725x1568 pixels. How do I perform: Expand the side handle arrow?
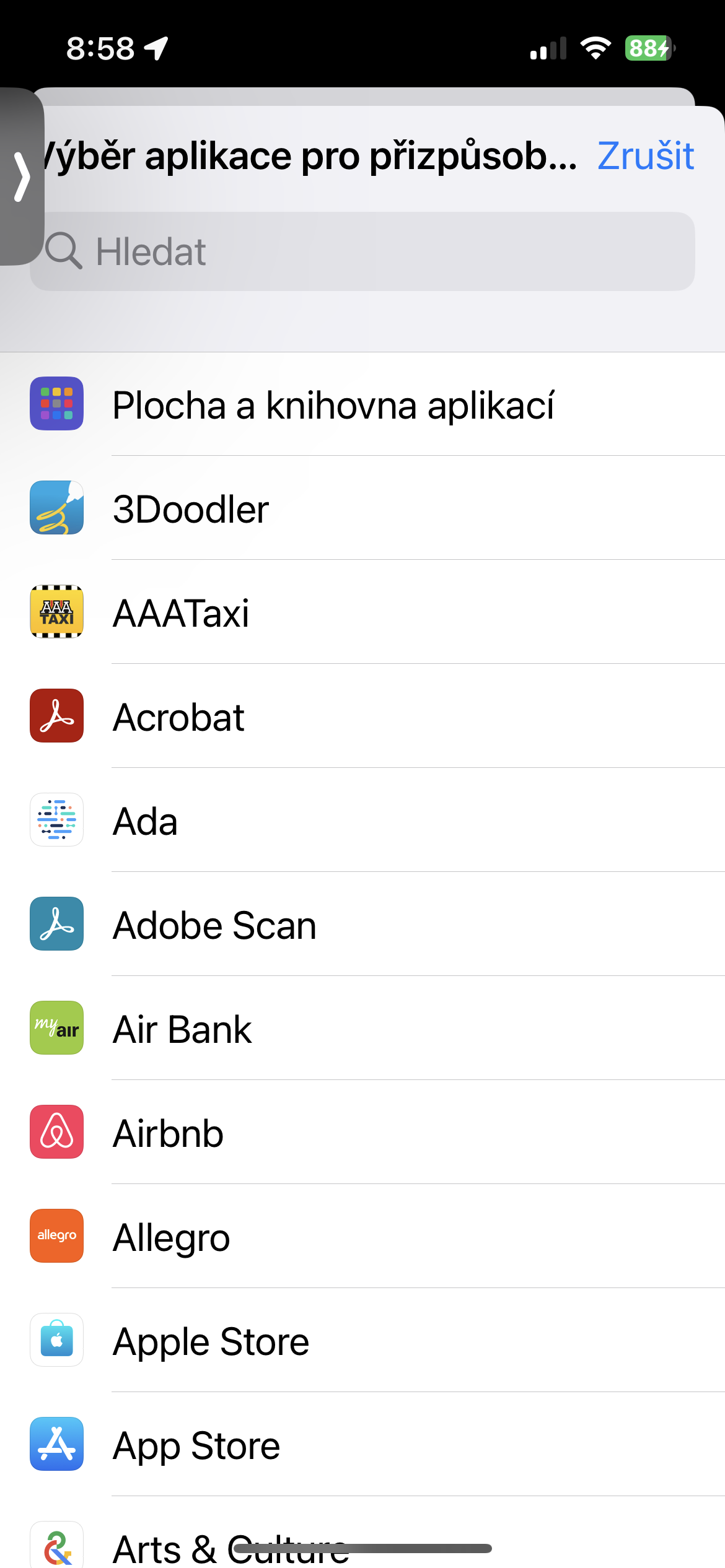pos(22,177)
